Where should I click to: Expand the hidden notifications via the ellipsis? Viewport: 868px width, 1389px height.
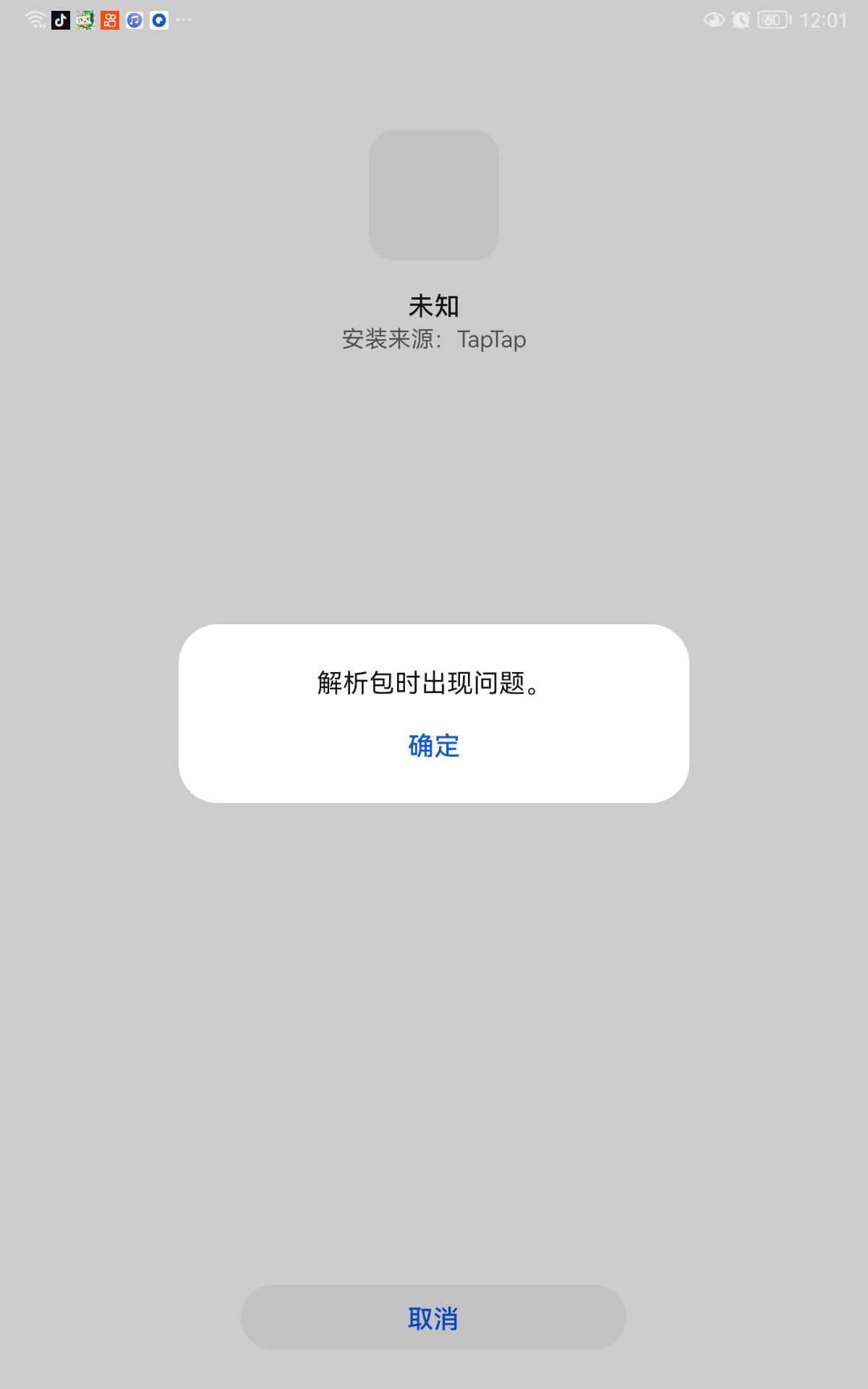pyautogui.click(x=183, y=20)
